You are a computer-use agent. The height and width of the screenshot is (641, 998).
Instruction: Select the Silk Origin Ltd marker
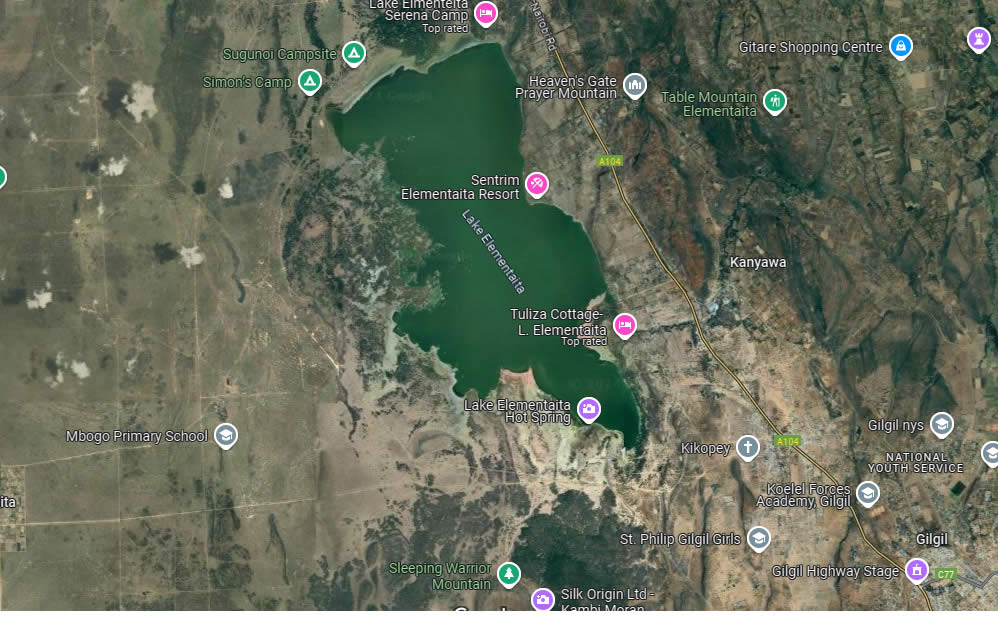[x=543, y=599]
